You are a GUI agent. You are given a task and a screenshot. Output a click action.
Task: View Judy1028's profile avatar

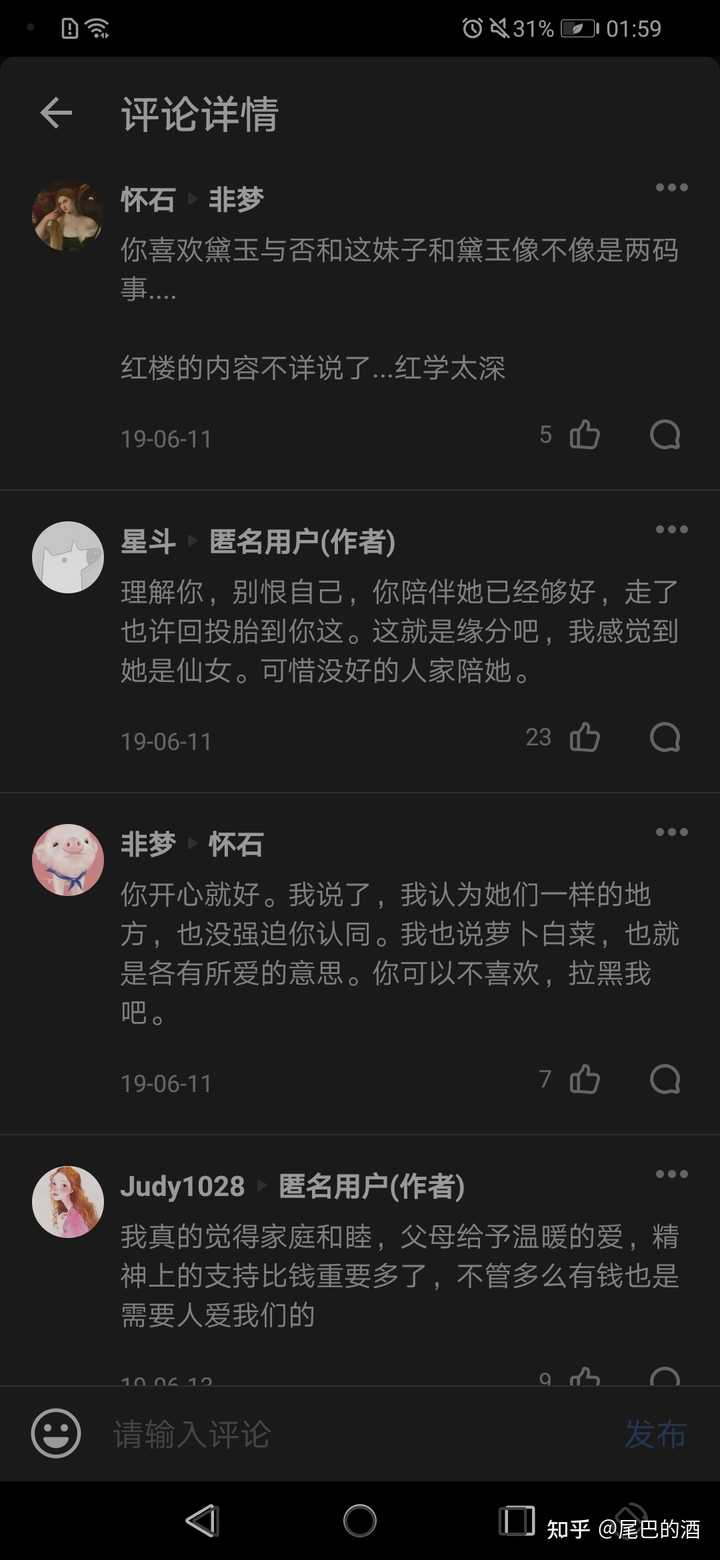[68, 1202]
